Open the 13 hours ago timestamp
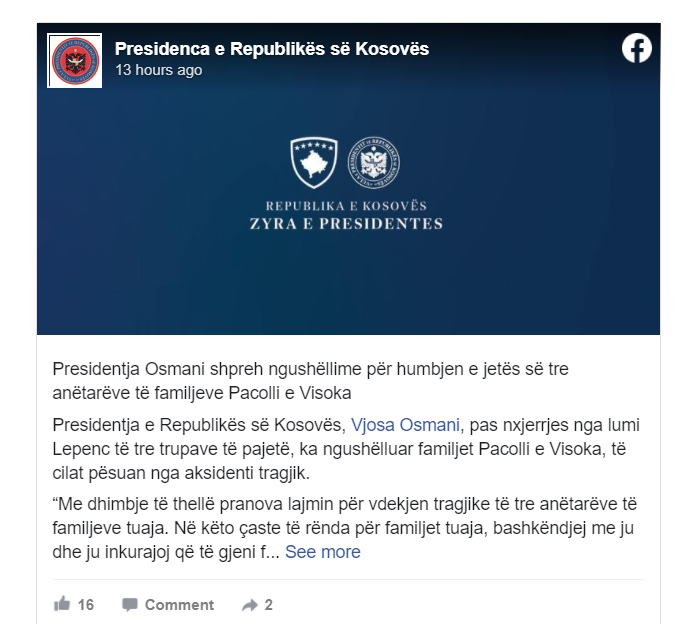This screenshot has height=624, width=683. point(158,70)
